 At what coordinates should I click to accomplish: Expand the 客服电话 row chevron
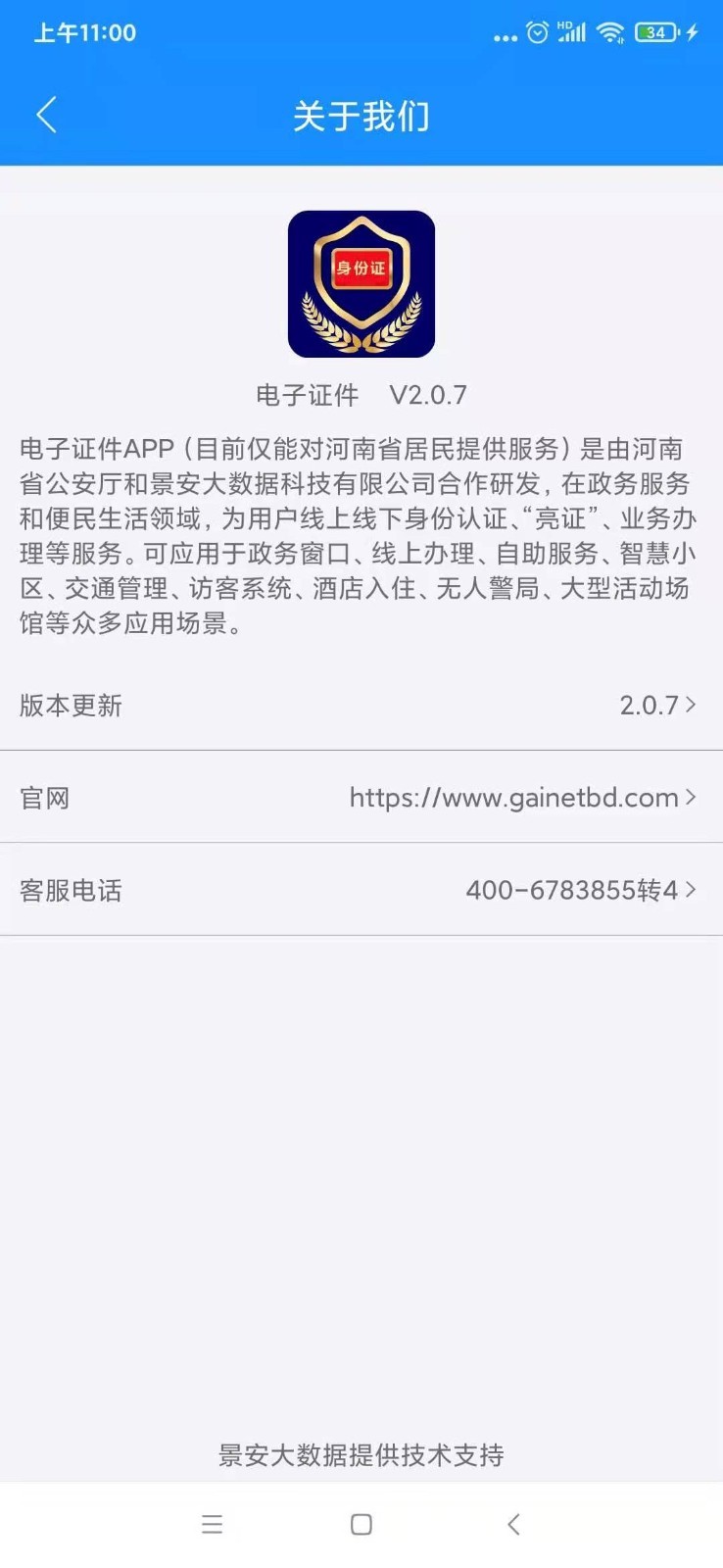(693, 890)
